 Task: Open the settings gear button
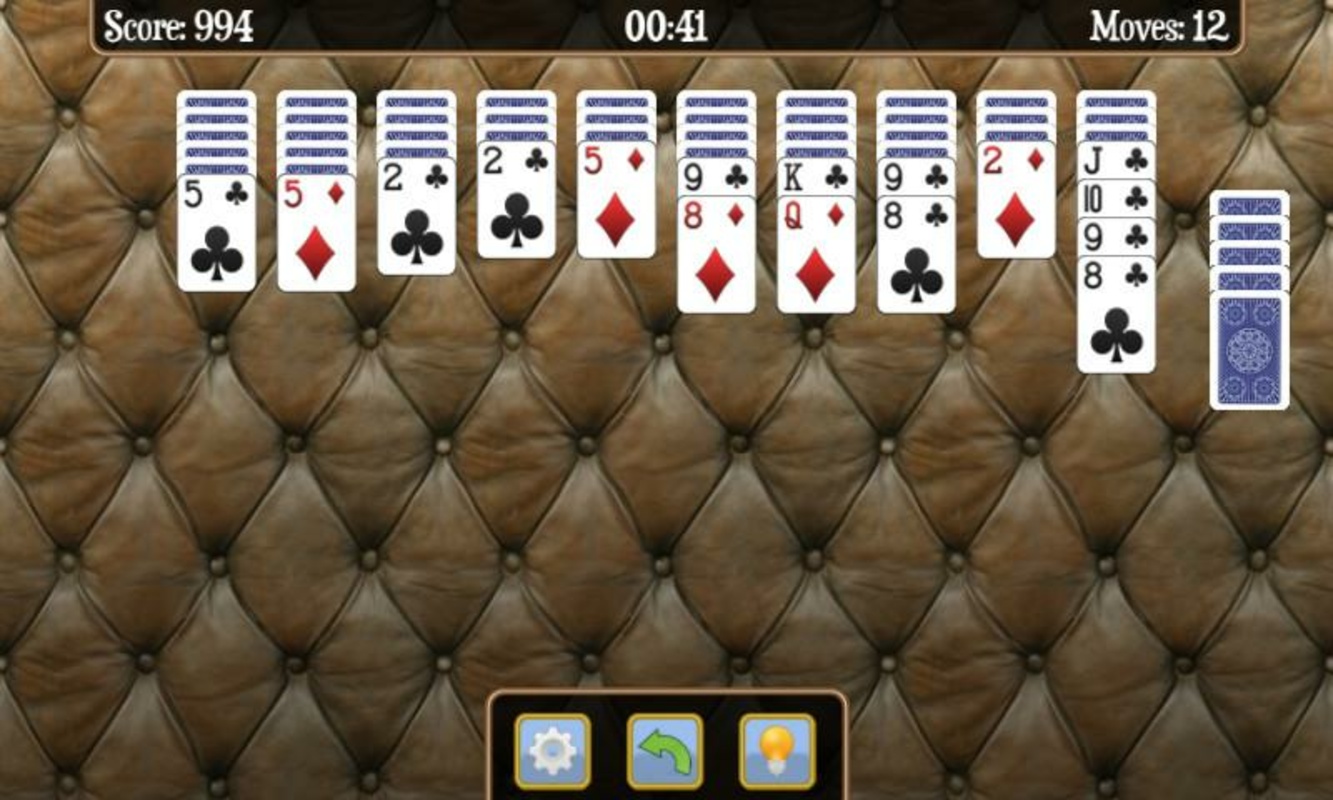click(552, 751)
